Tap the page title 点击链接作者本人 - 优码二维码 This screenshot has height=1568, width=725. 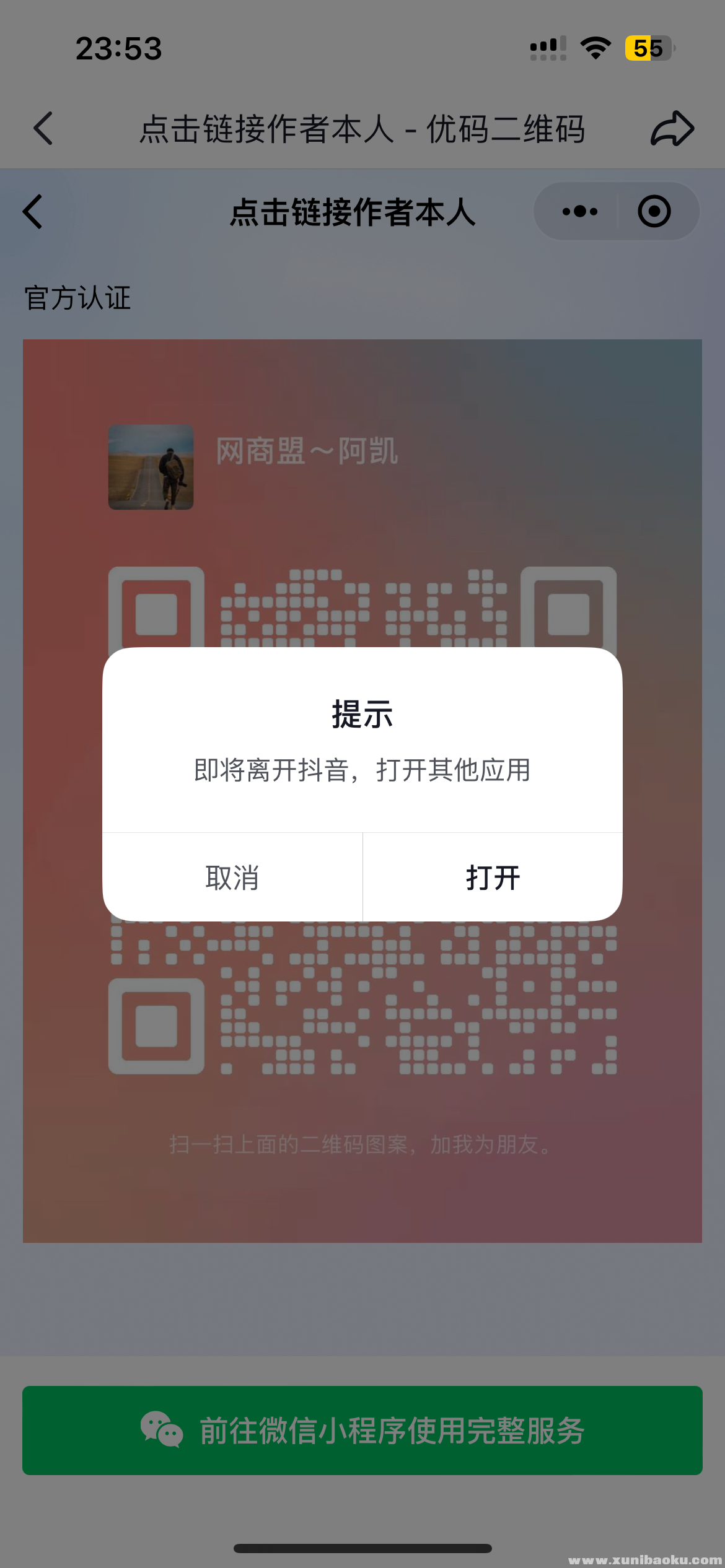pyautogui.click(x=362, y=128)
